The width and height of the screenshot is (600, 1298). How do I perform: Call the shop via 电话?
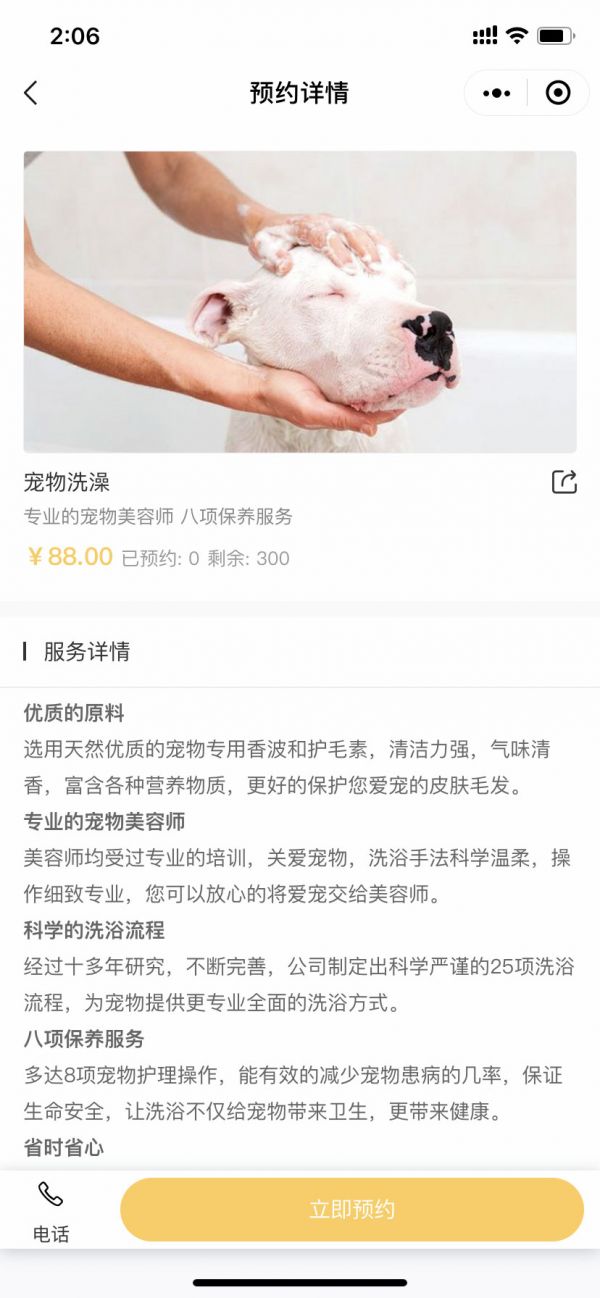pos(51,1210)
